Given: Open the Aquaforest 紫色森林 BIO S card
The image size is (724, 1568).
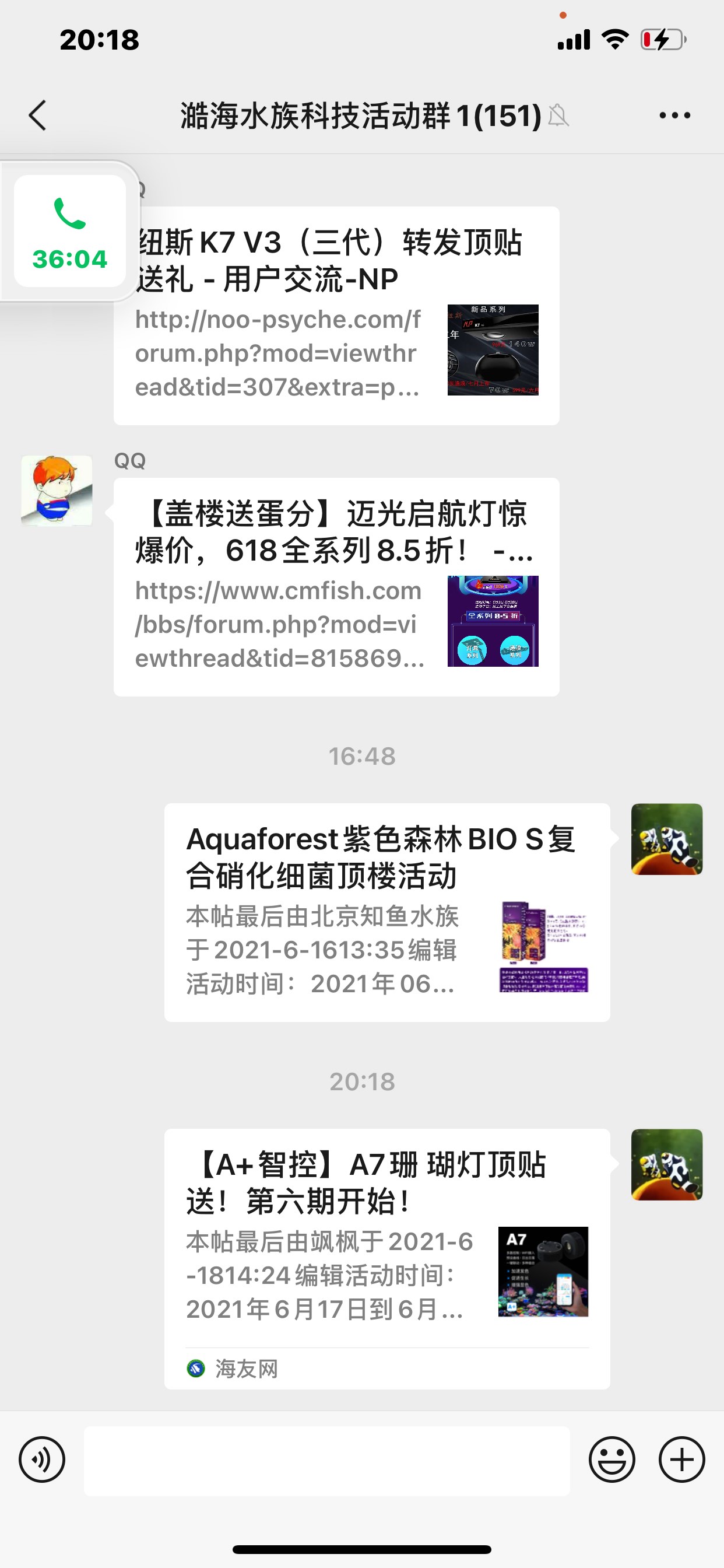Looking at the screenshot, I should pos(387,912).
